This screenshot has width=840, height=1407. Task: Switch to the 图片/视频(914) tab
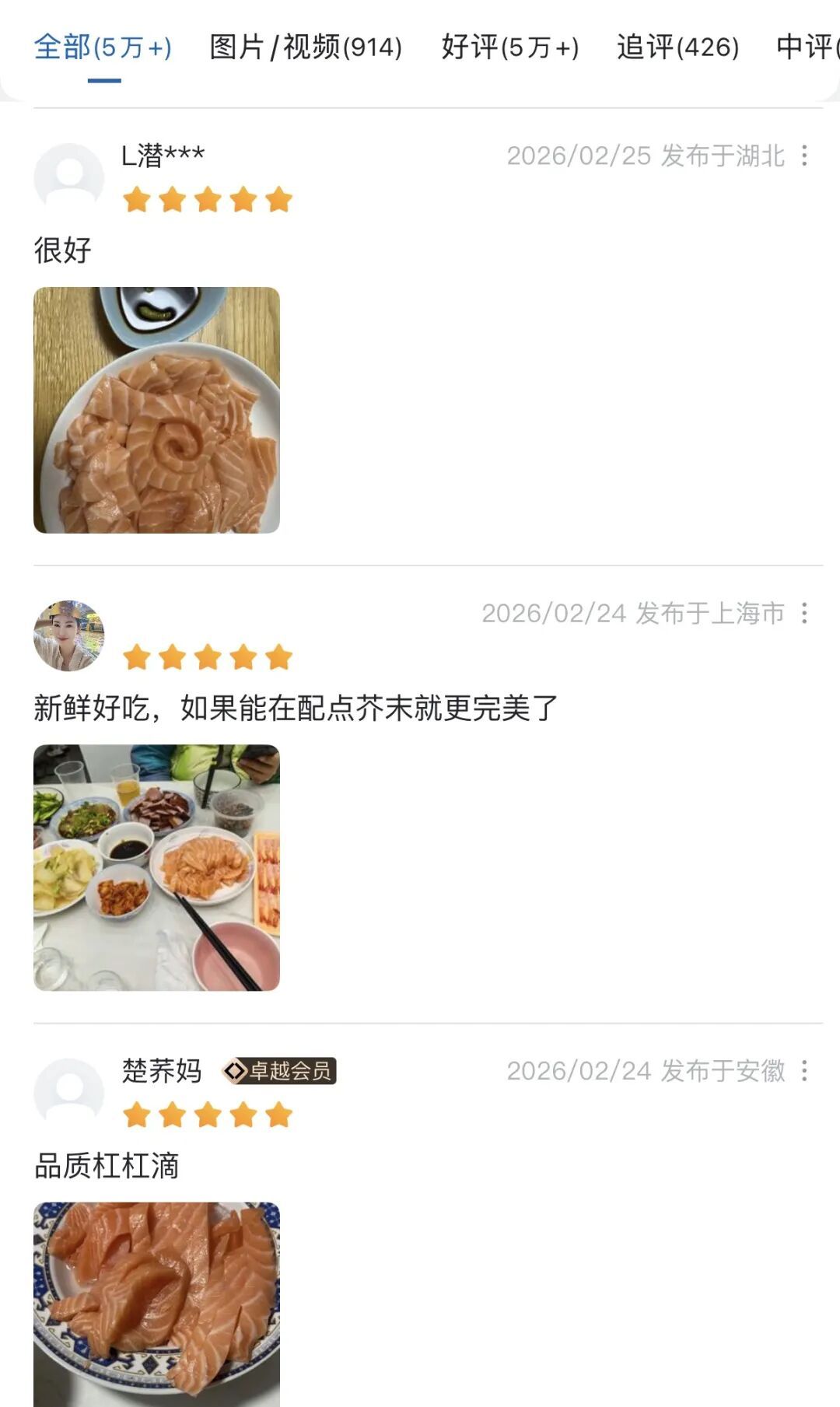click(x=306, y=47)
